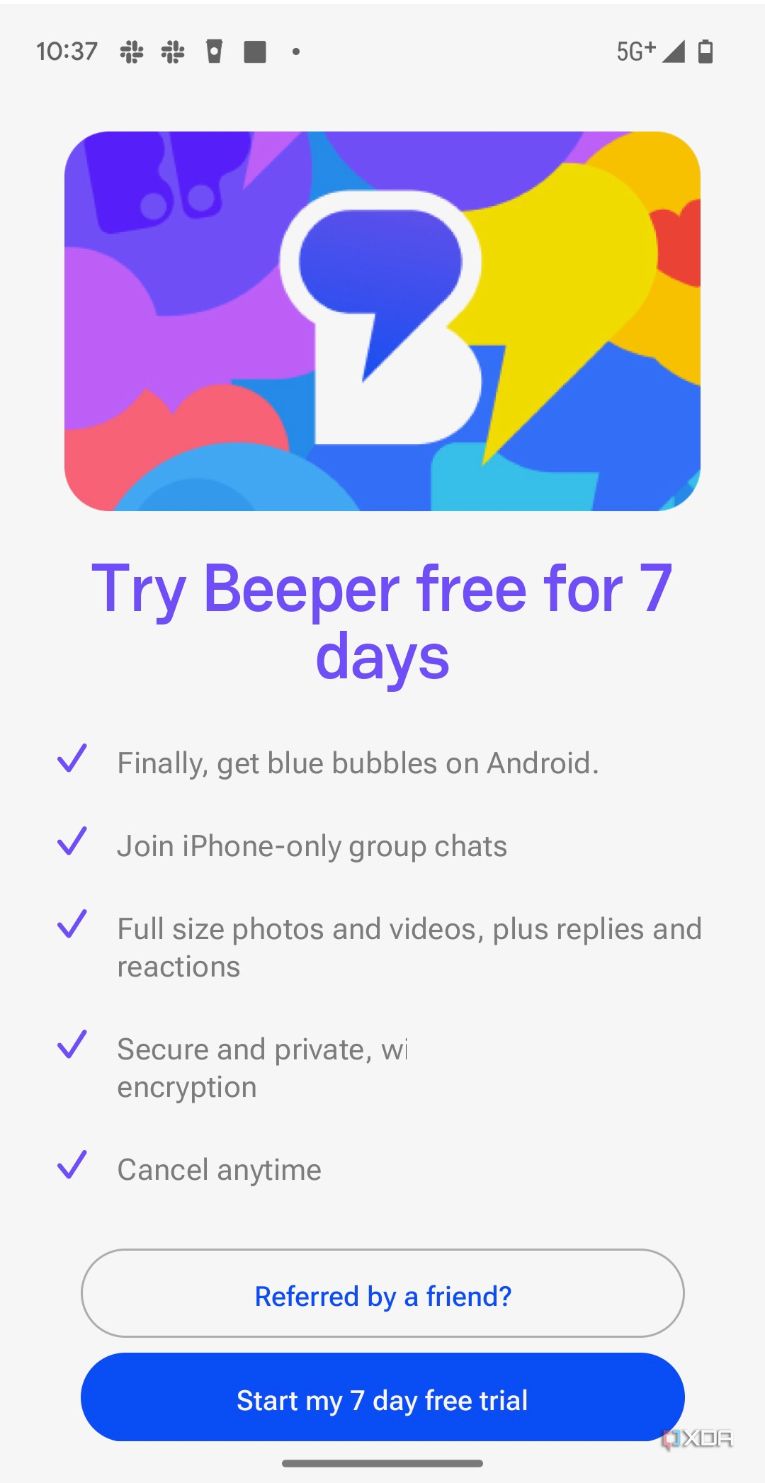Image resolution: width=765 pixels, height=1483 pixels.
Task: Tap the checkmark beside 'Join iPhone-only group chats'
Action: click(71, 841)
